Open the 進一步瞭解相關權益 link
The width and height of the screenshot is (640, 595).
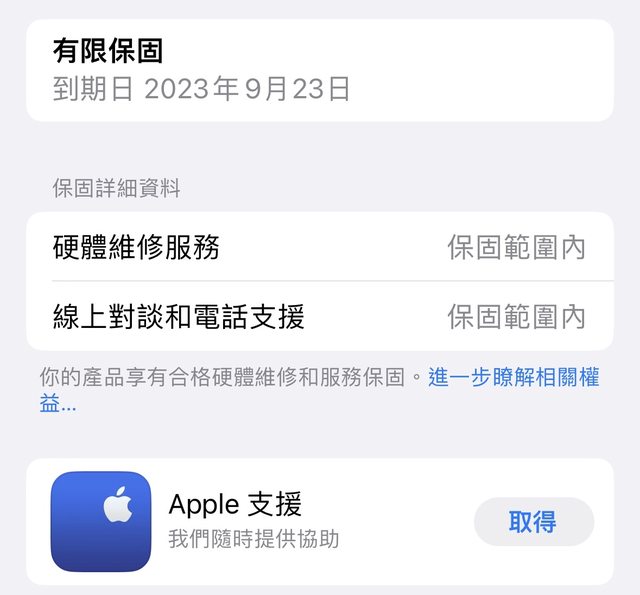(513, 378)
